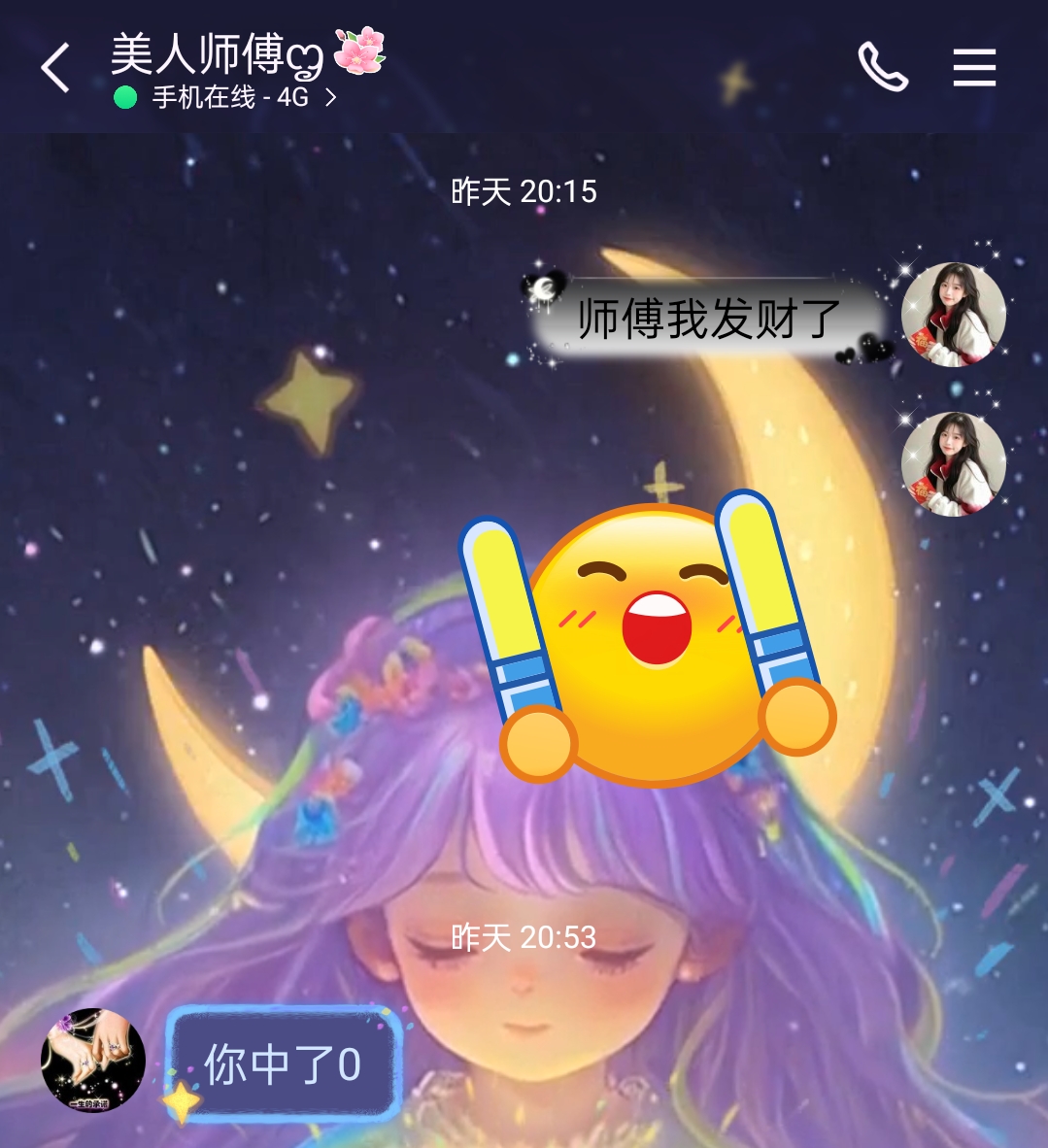Screen dimensions: 1048x1148
Task: Start a voice call with 美人师傅
Action: pyautogui.click(x=882, y=68)
